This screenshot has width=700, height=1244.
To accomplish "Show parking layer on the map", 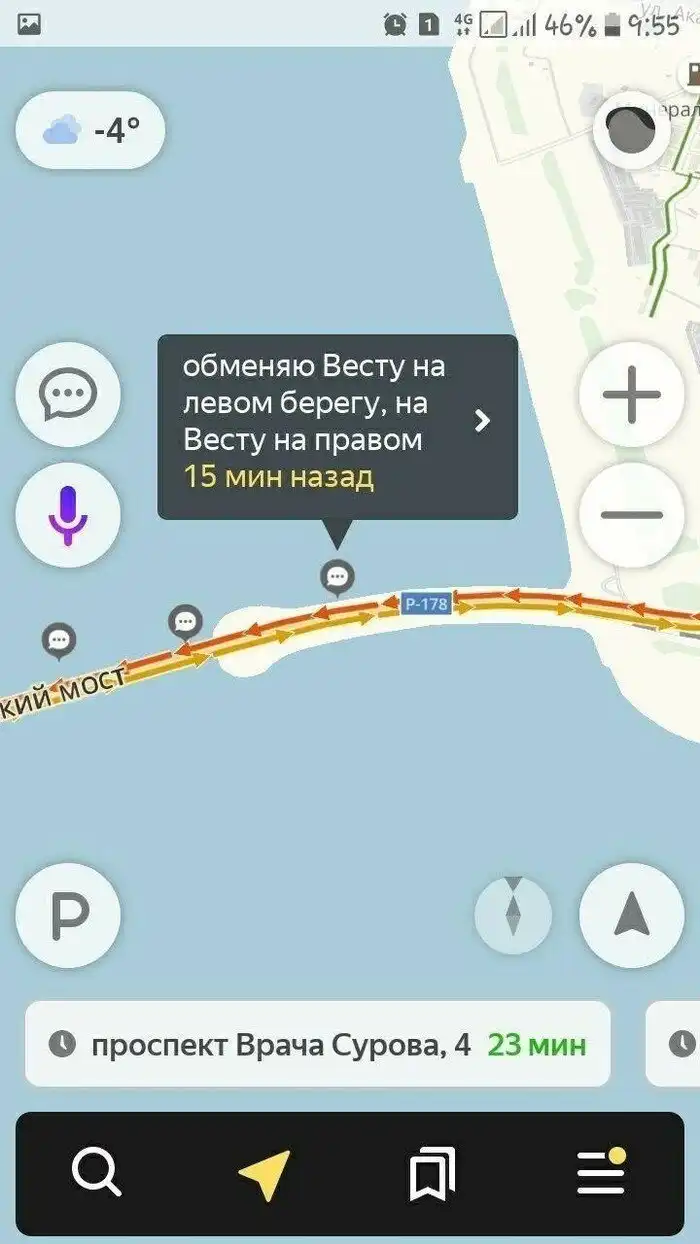I will pos(68,915).
